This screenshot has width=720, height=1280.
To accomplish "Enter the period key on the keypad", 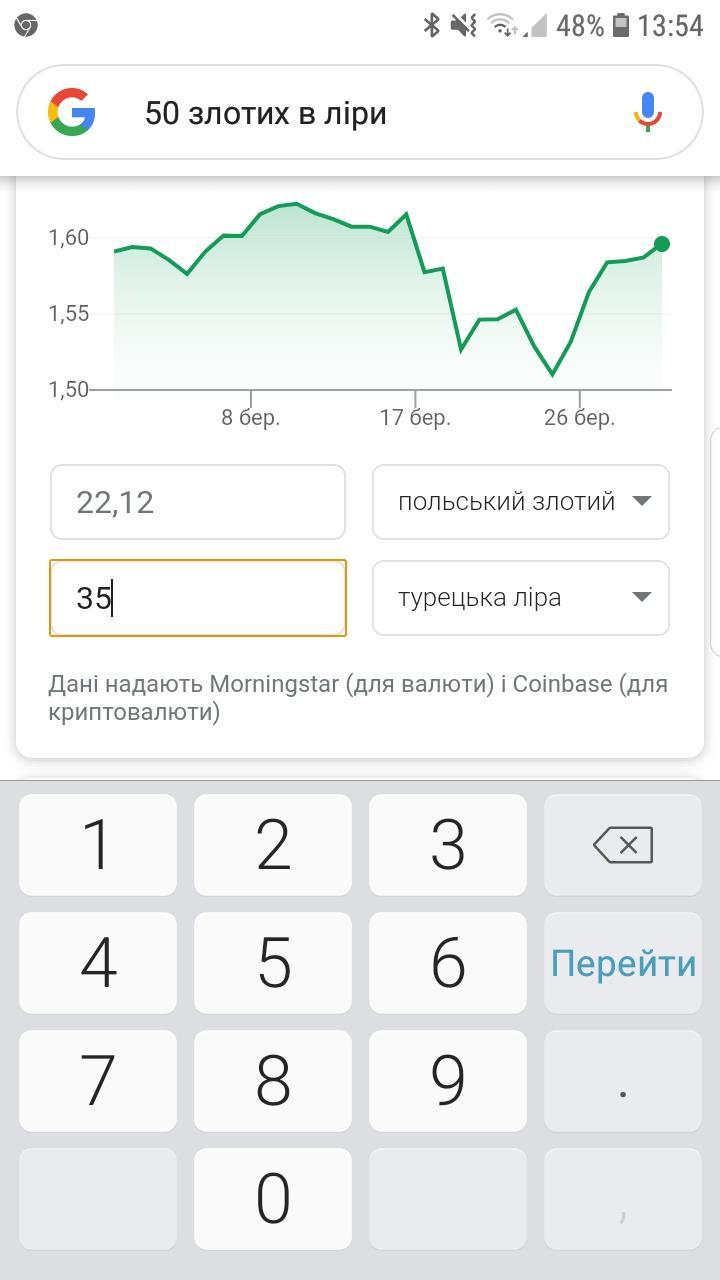I will point(622,1081).
